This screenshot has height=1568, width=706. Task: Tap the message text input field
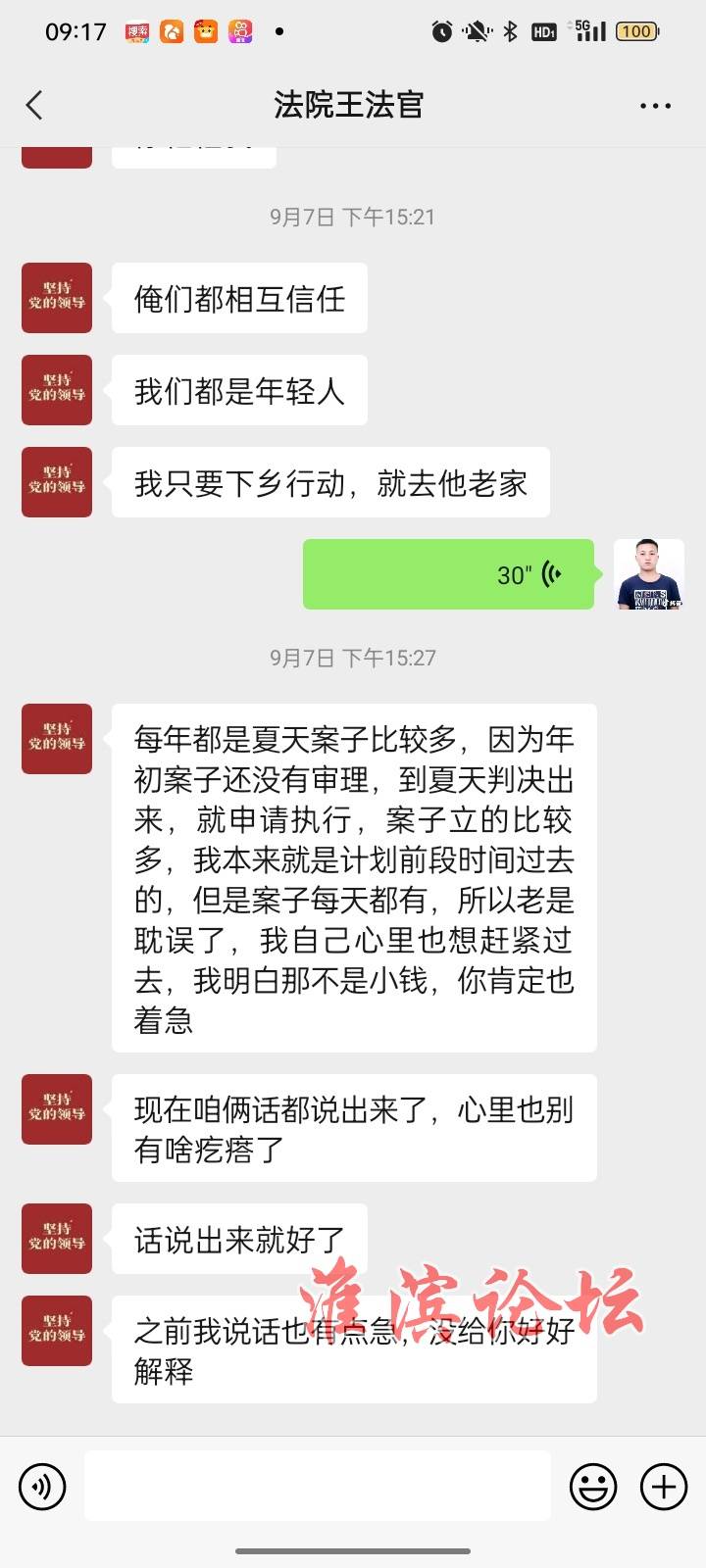[x=317, y=1487]
